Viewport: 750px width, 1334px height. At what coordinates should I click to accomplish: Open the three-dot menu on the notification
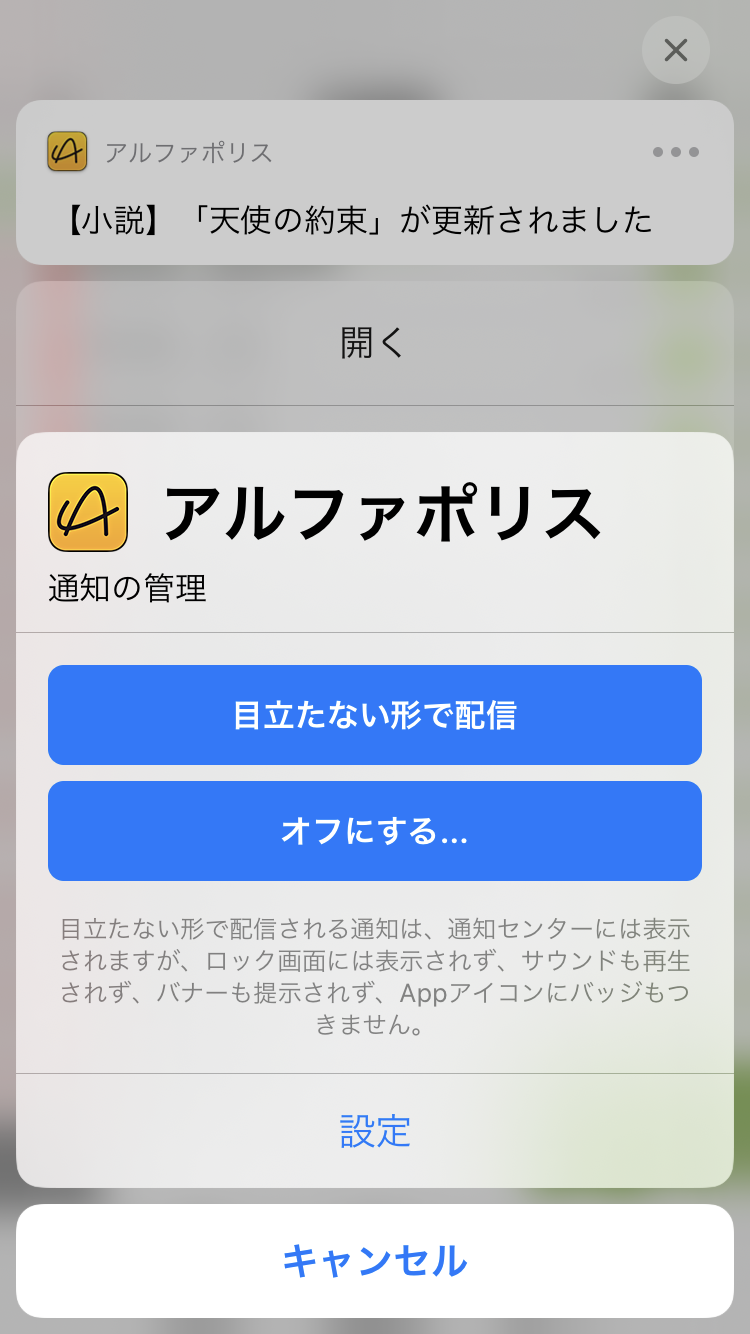pos(676,152)
